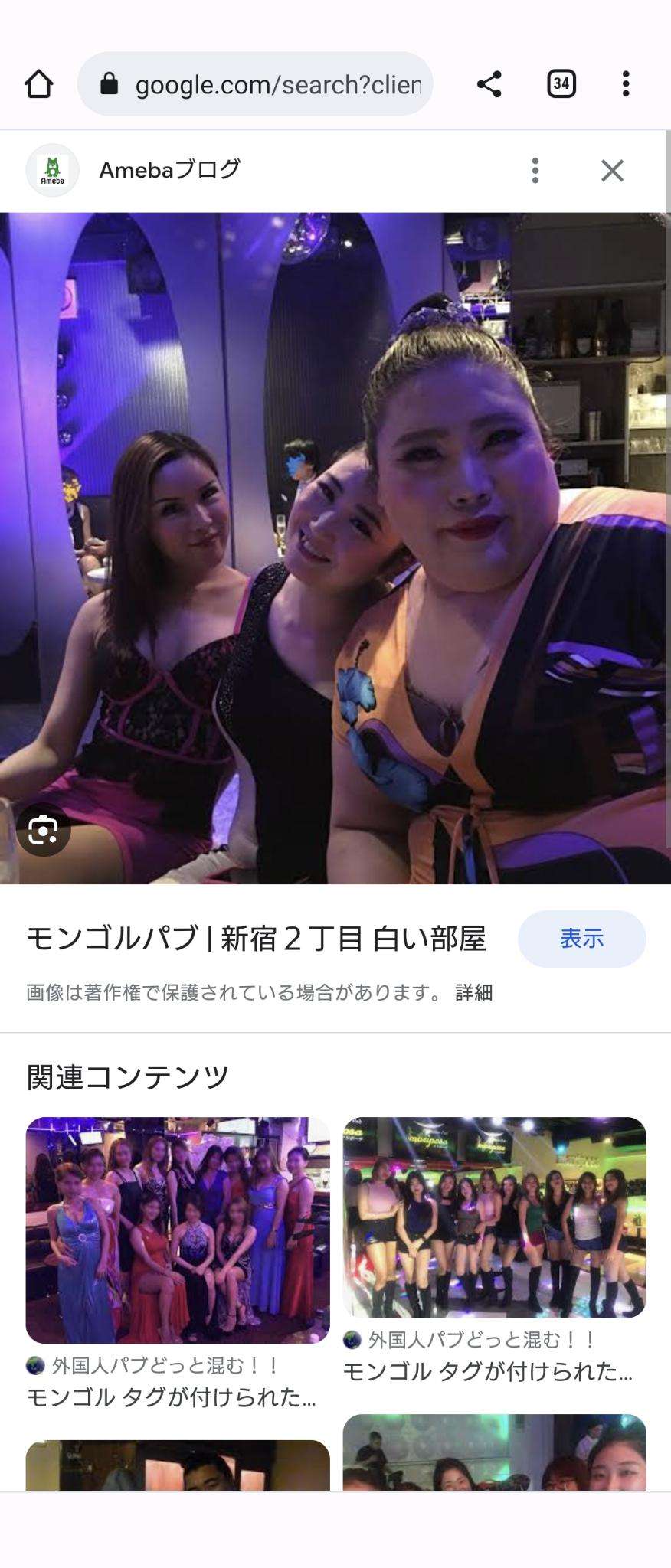
Task: Open the モンゴルパブ | 新宿２丁目 白い部屋 title
Action: [257, 939]
